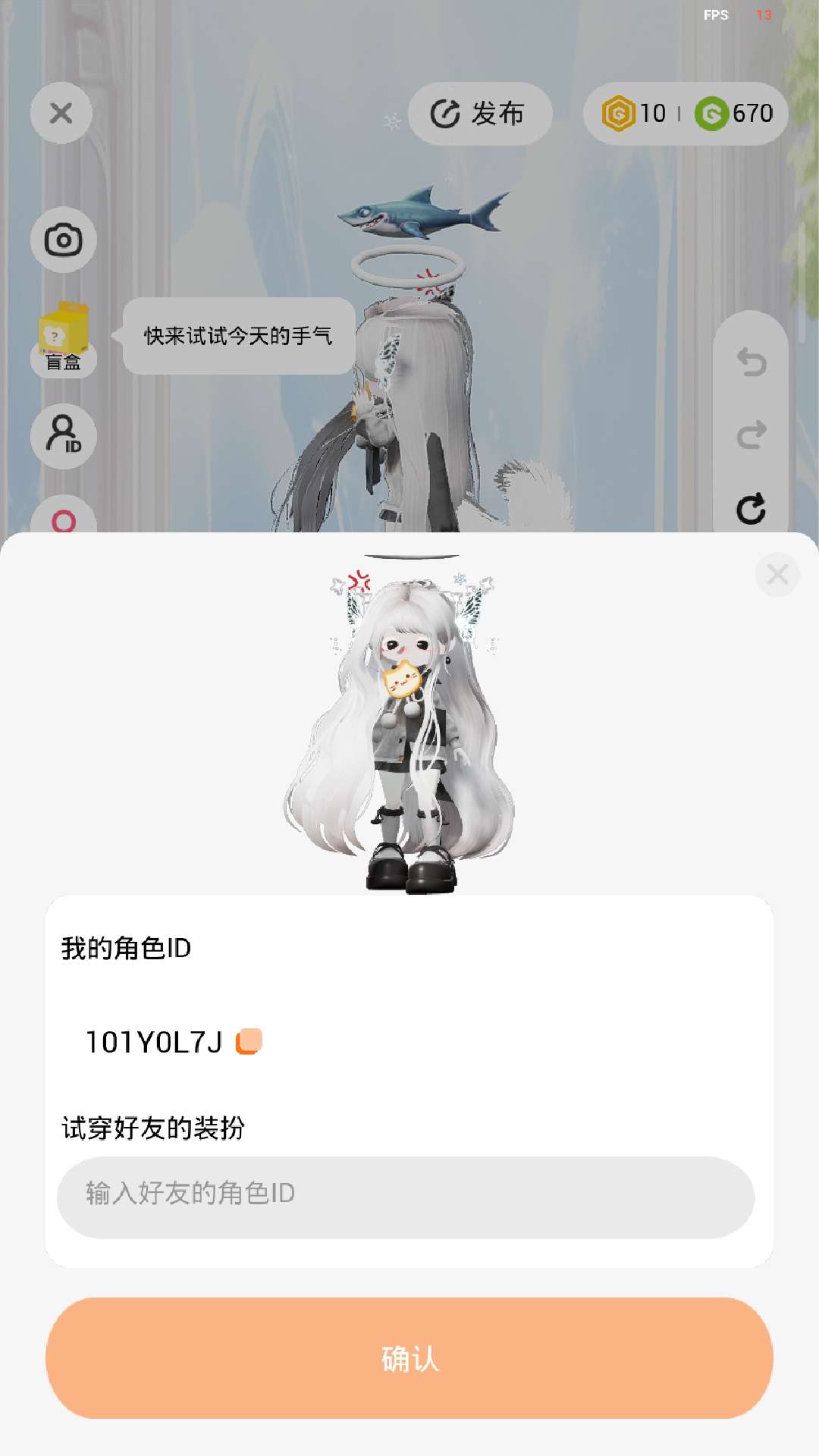
Task: Undo the last outfit change
Action: [x=751, y=362]
